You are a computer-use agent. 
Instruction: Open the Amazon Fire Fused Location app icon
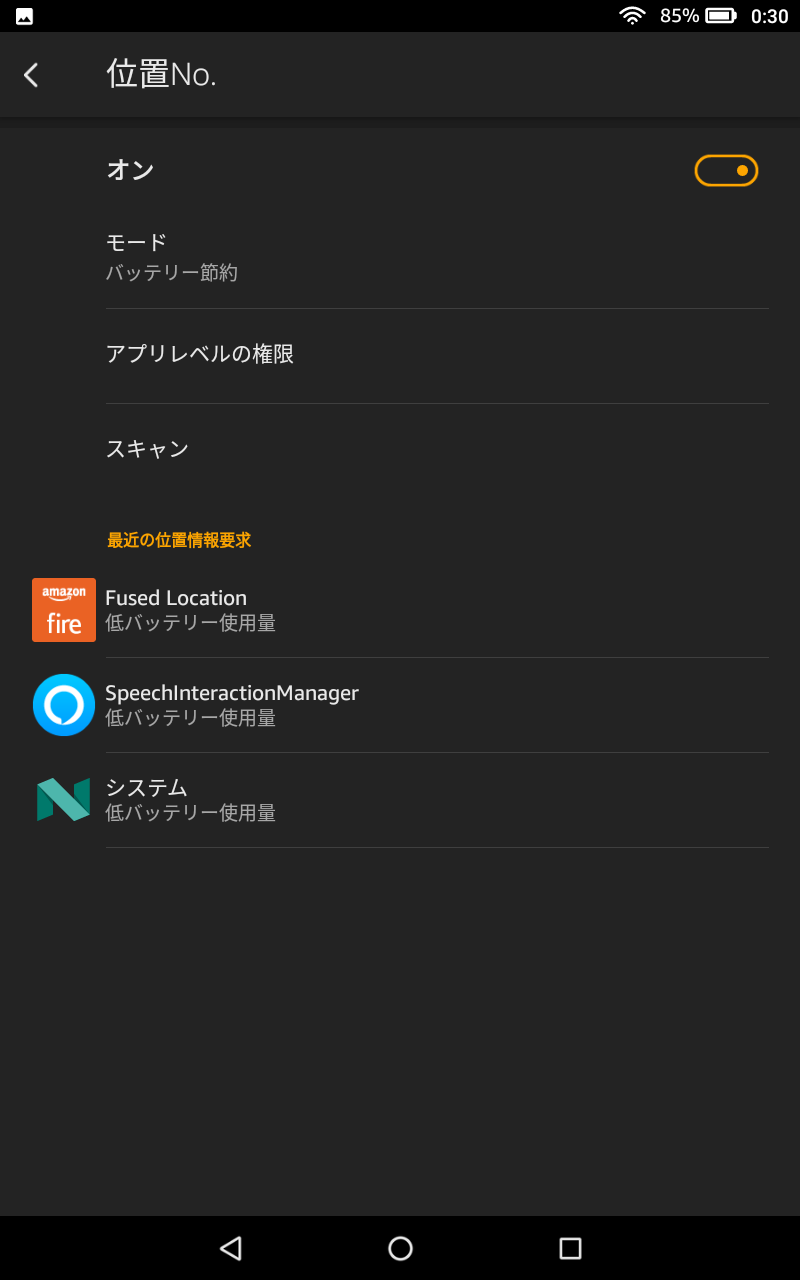click(x=64, y=610)
